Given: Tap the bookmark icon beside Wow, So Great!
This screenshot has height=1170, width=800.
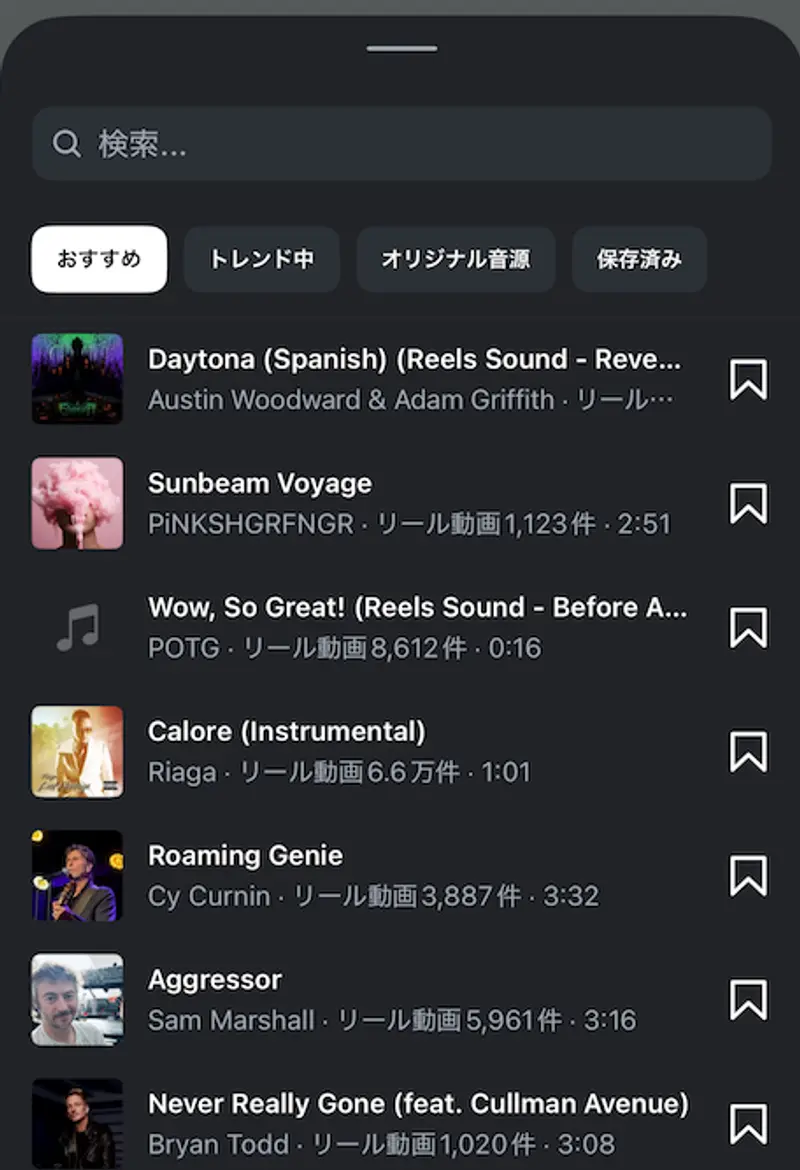Looking at the screenshot, I should click(748, 627).
